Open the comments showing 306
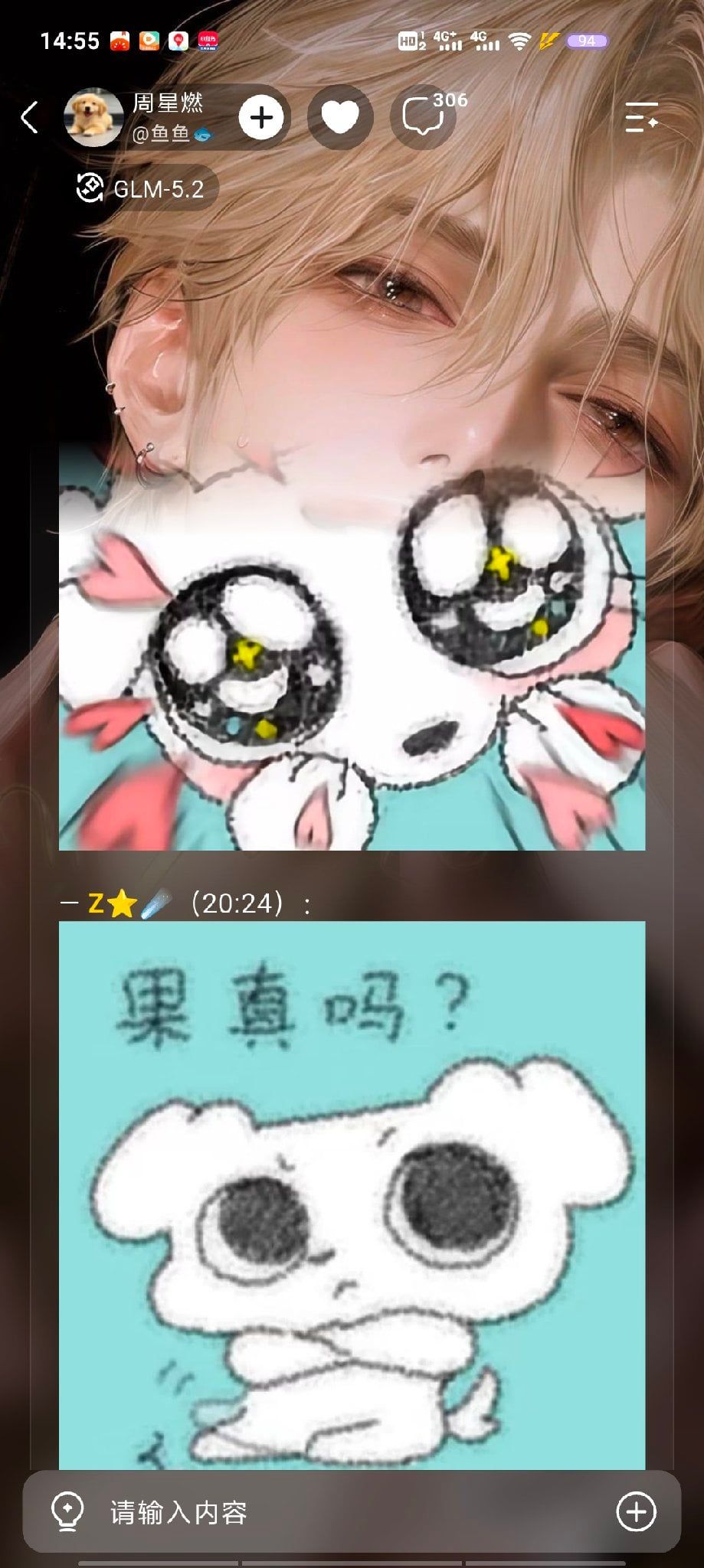This screenshot has width=704, height=1568. (x=426, y=117)
